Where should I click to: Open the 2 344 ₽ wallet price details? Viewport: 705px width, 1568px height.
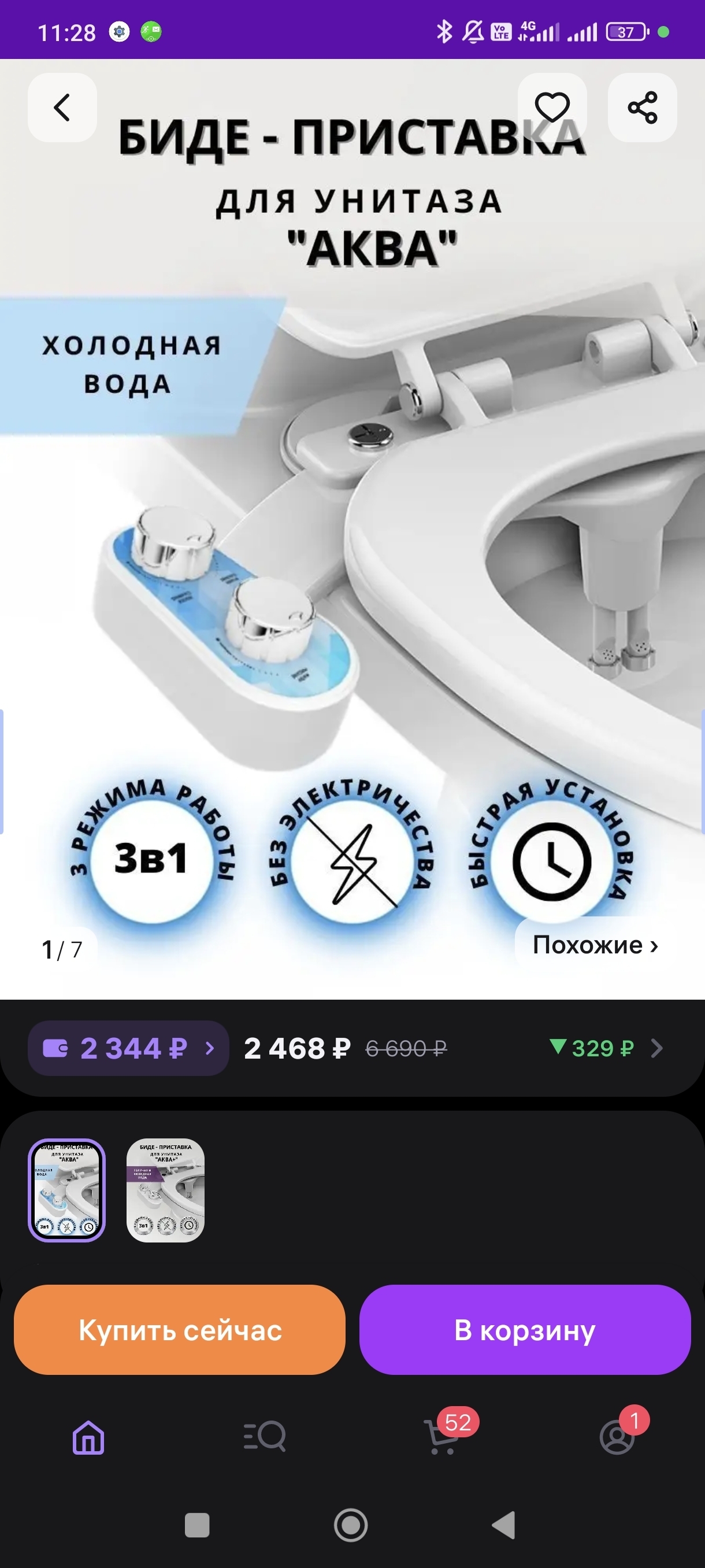(128, 1048)
